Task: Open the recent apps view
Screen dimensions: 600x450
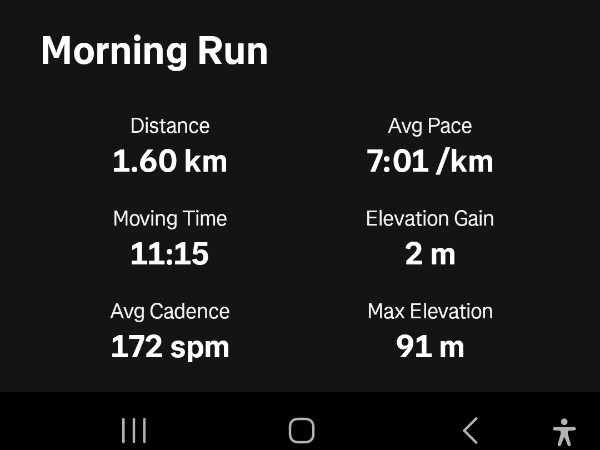Action: click(x=134, y=431)
